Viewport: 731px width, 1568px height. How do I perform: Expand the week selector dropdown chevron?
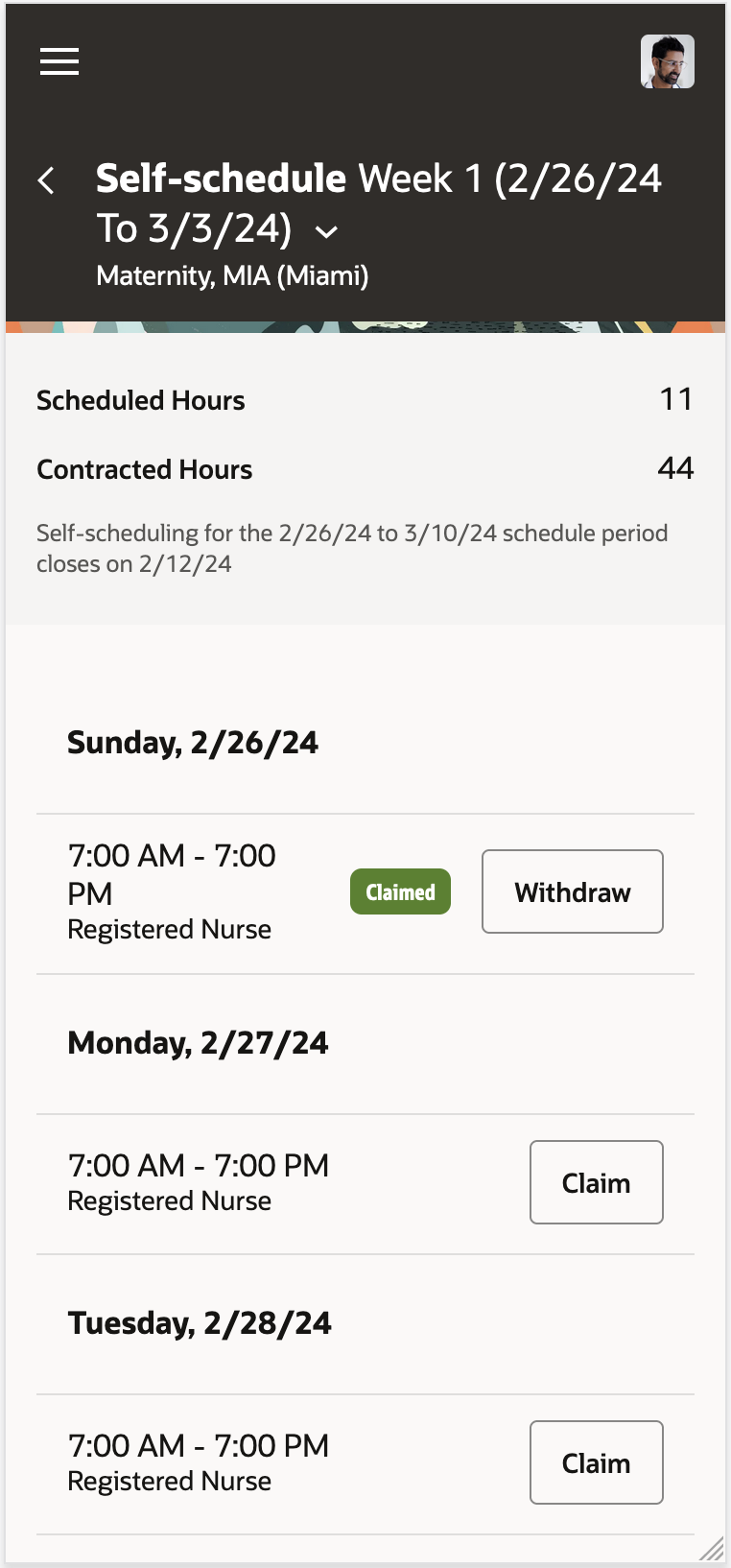click(326, 232)
